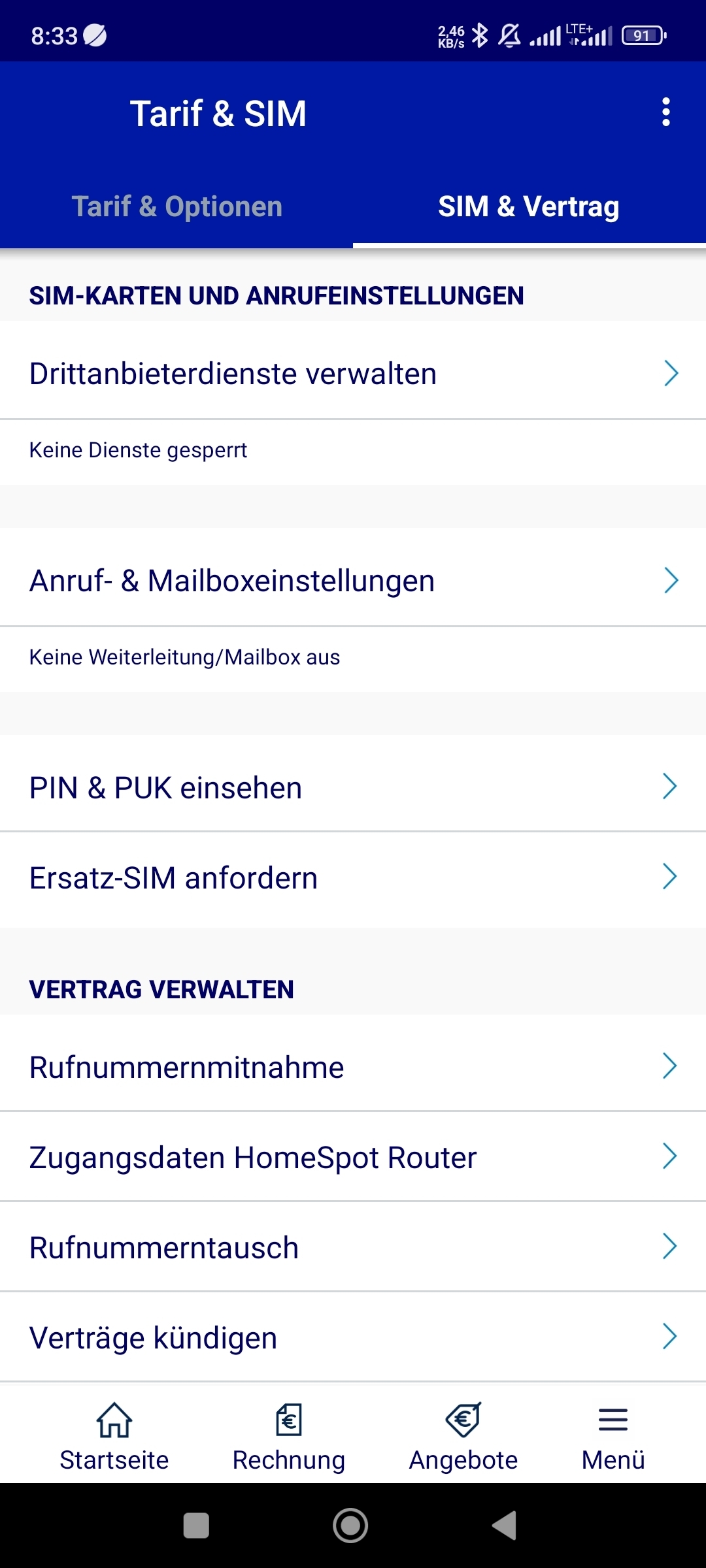Open the Menü tab
Viewport: 706px width, 1568px height.
tap(613, 1437)
